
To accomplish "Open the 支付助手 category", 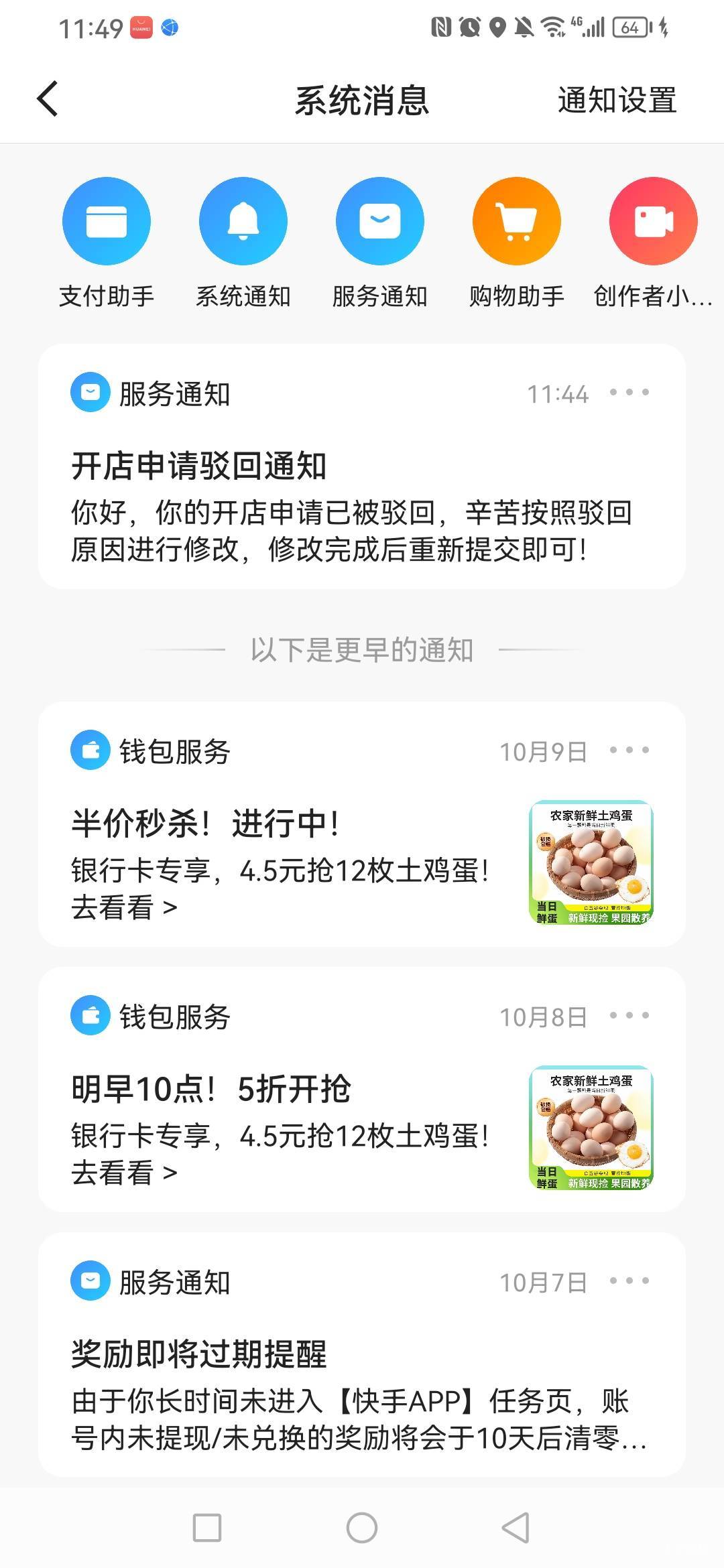I will 107,222.
